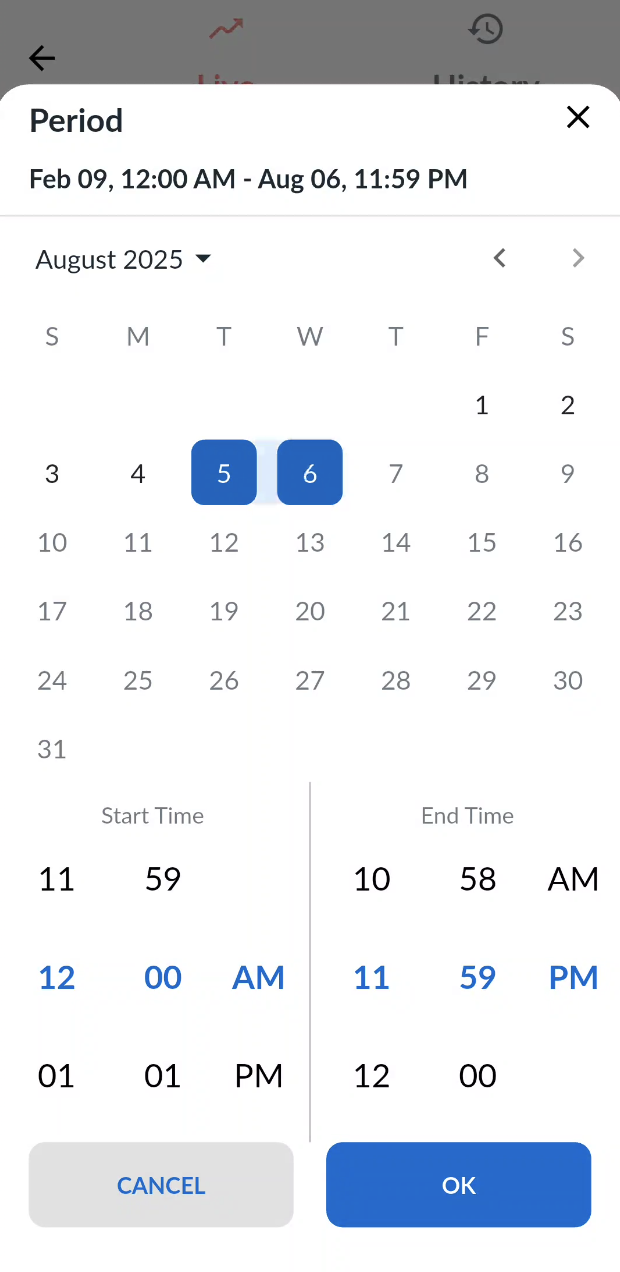Go to the previous month
Viewport: 620px width, 1272px height.
tap(500, 259)
